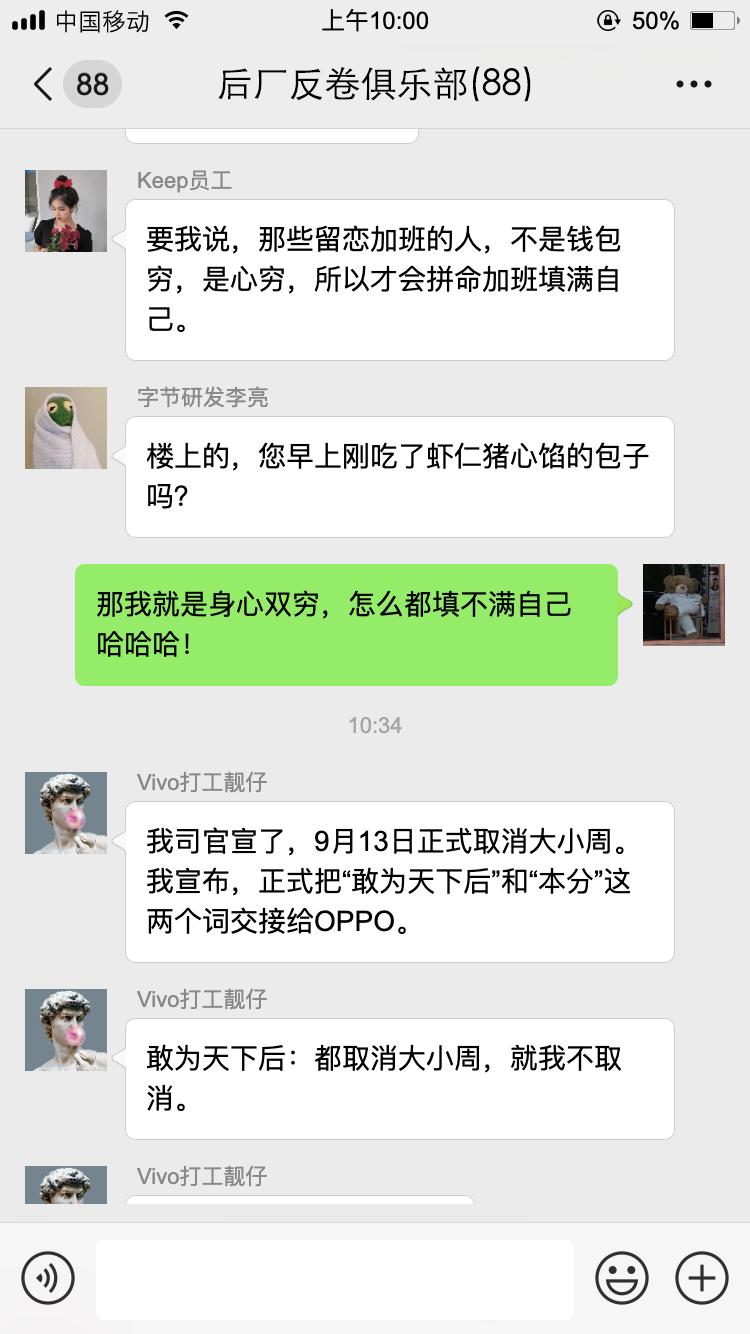Open Vivo打工靓仔's avatar beside the 9月13日 message
Image resolution: width=750 pixels, height=1334 pixels.
[x=66, y=812]
